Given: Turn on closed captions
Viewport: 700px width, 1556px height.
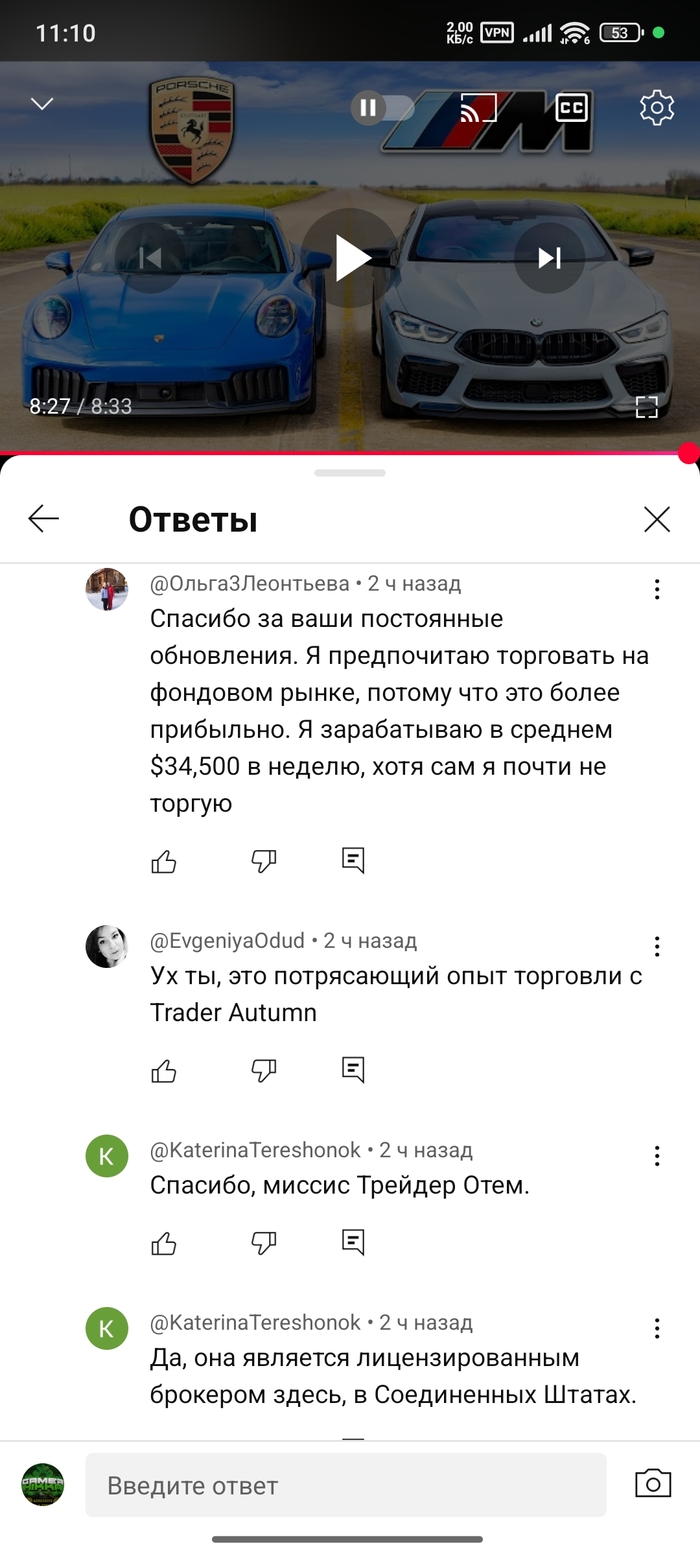Looking at the screenshot, I should coord(571,108).
